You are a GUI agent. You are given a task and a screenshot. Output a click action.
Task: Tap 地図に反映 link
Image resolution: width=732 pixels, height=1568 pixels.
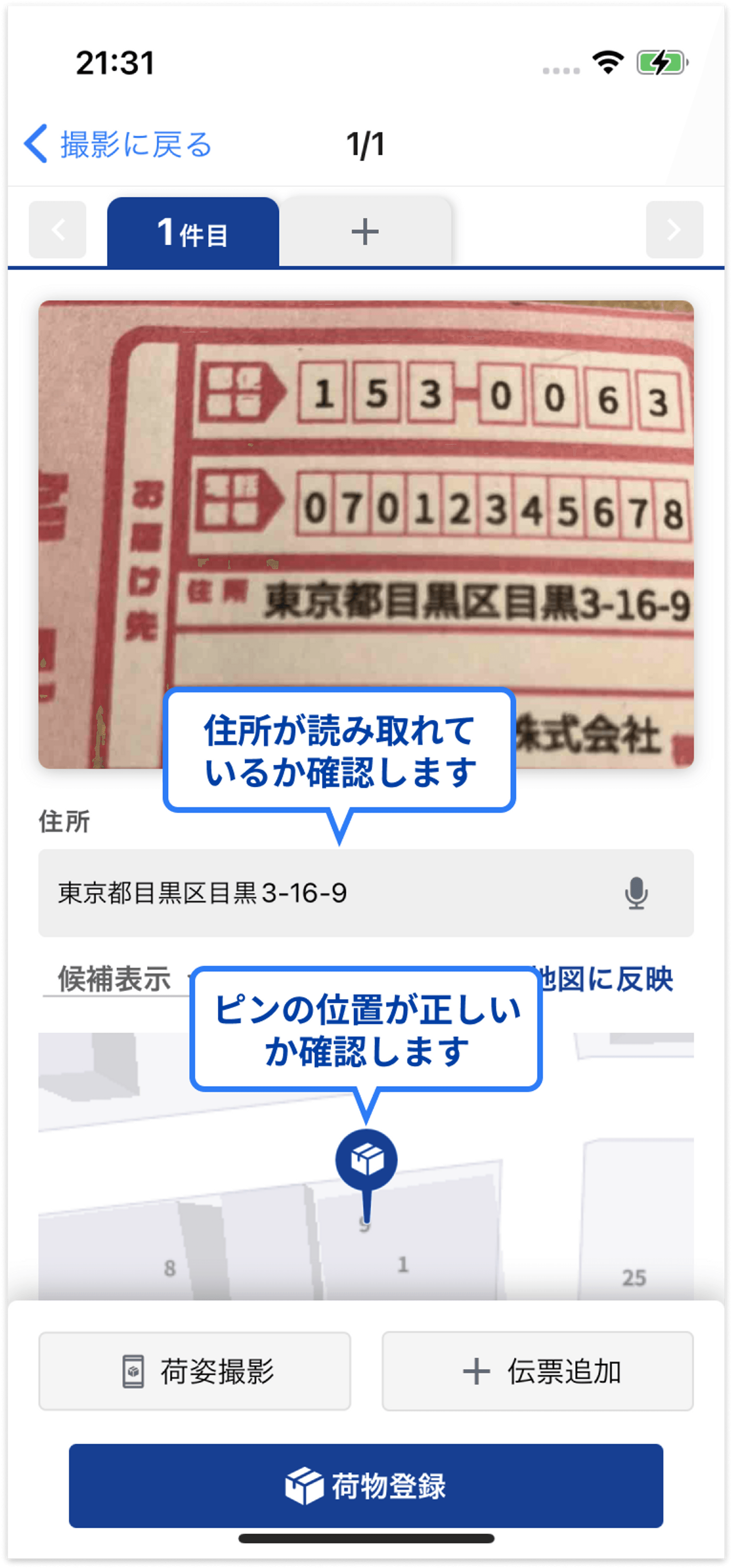[x=606, y=979]
